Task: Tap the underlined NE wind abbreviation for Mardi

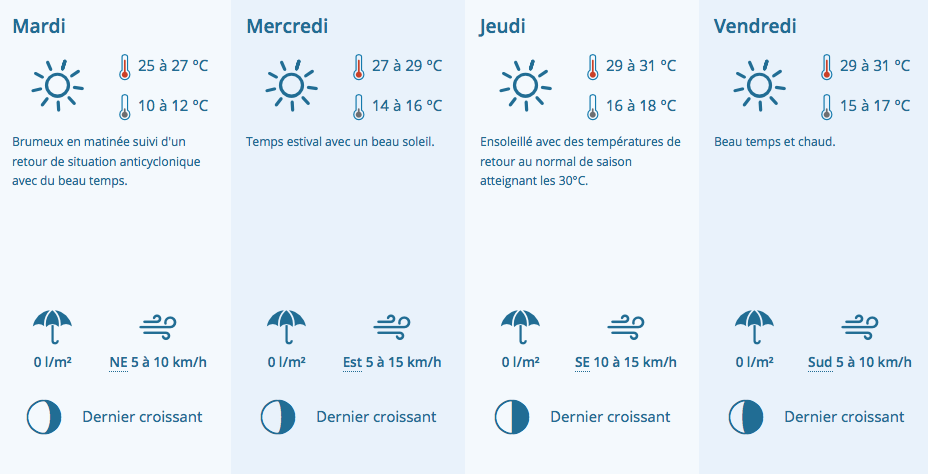Action: click(118, 362)
